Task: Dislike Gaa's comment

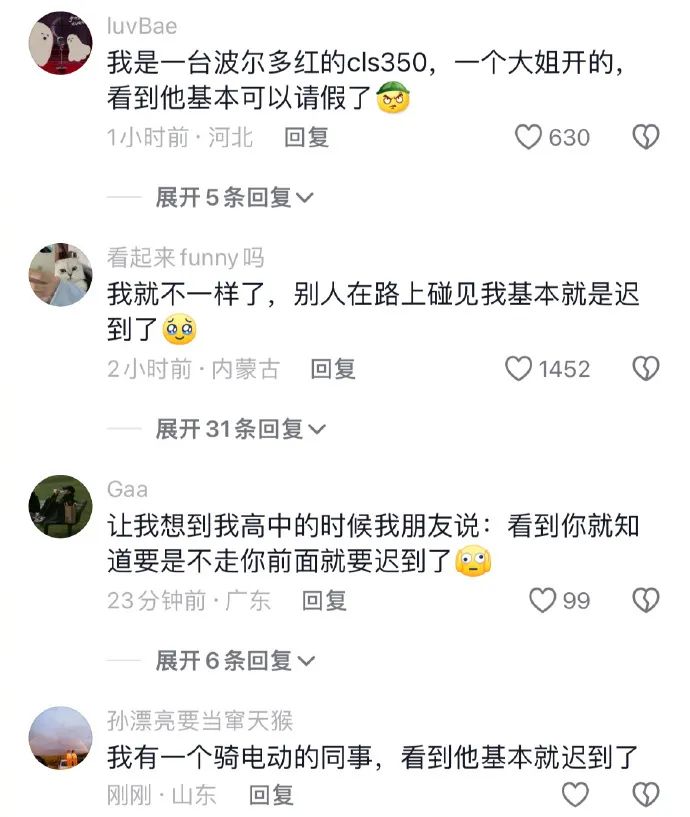Action: pos(646,600)
